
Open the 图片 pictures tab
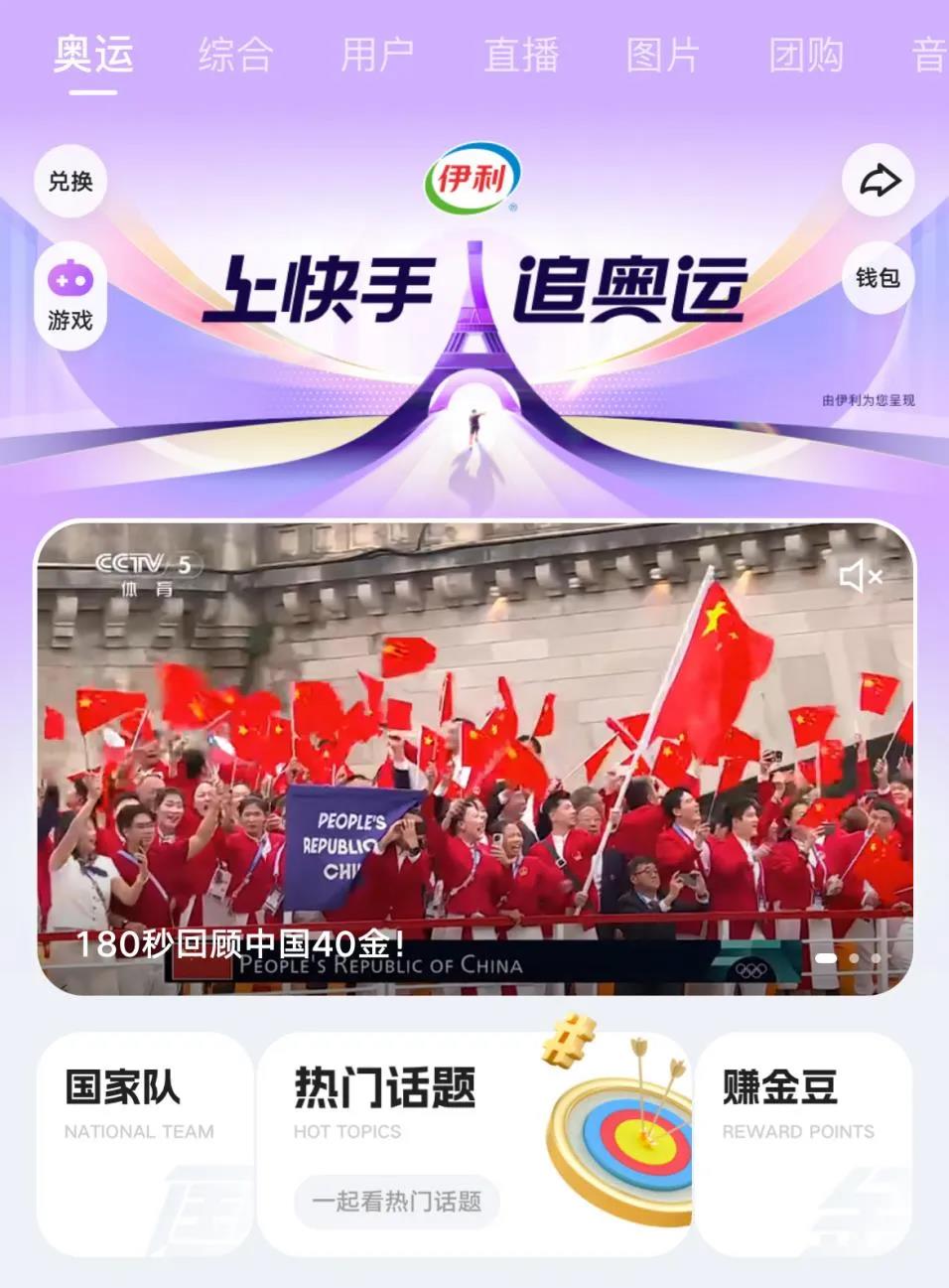click(x=665, y=57)
